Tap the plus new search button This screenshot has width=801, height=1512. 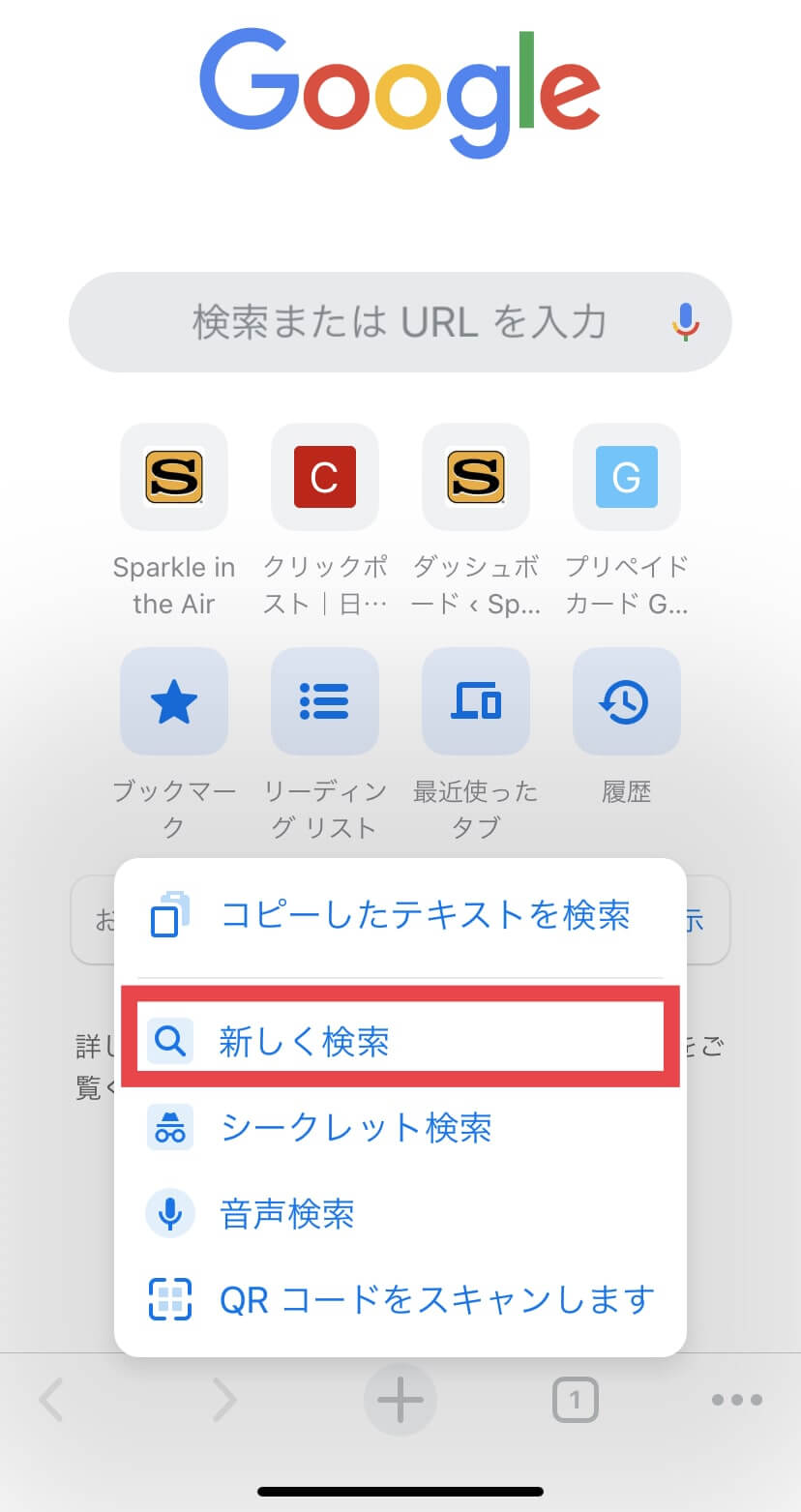[400, 1399]
